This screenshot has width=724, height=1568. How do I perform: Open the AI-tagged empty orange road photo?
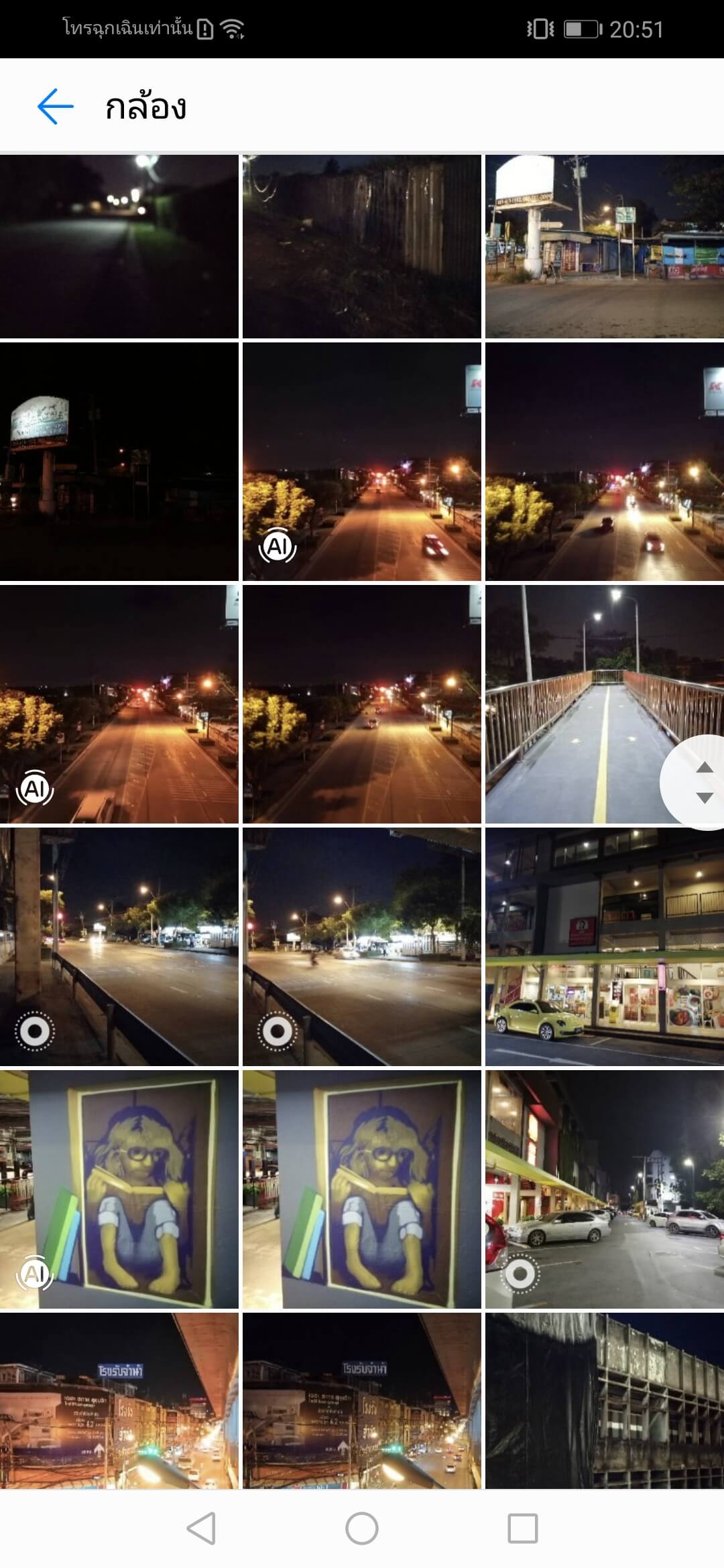coord(119,704)
